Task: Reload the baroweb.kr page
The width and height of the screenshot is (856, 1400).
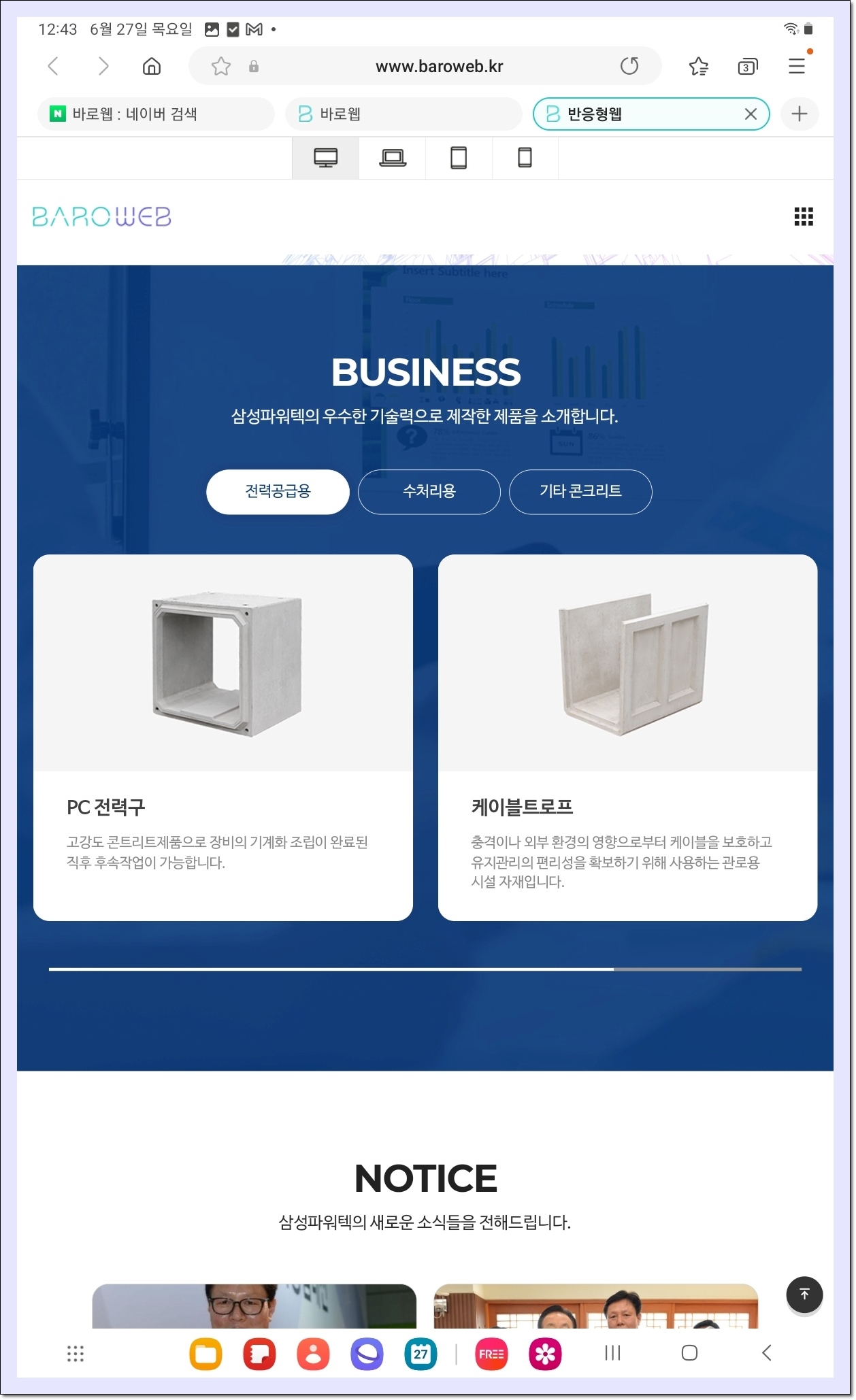Action: click(629, 66)
